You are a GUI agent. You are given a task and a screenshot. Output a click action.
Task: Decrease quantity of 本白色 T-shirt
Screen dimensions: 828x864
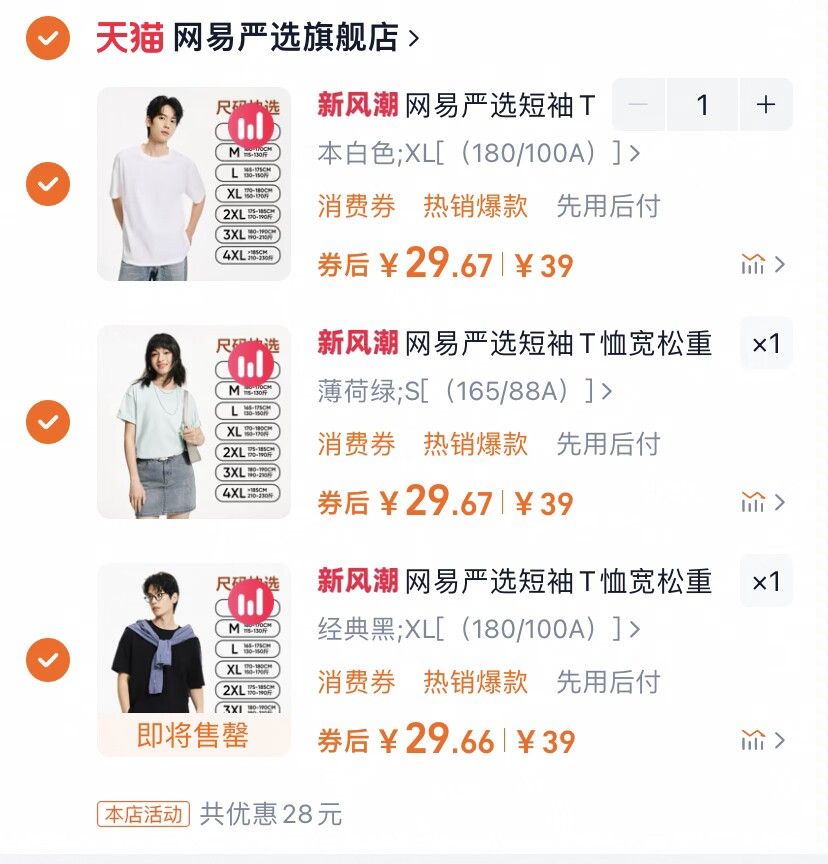point(639,105)
